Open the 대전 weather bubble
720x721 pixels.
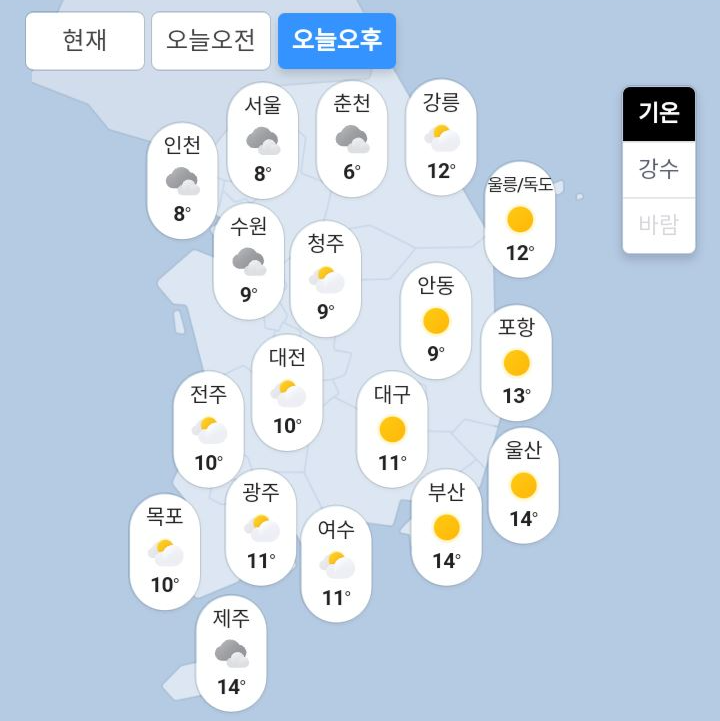coord(287,392)
